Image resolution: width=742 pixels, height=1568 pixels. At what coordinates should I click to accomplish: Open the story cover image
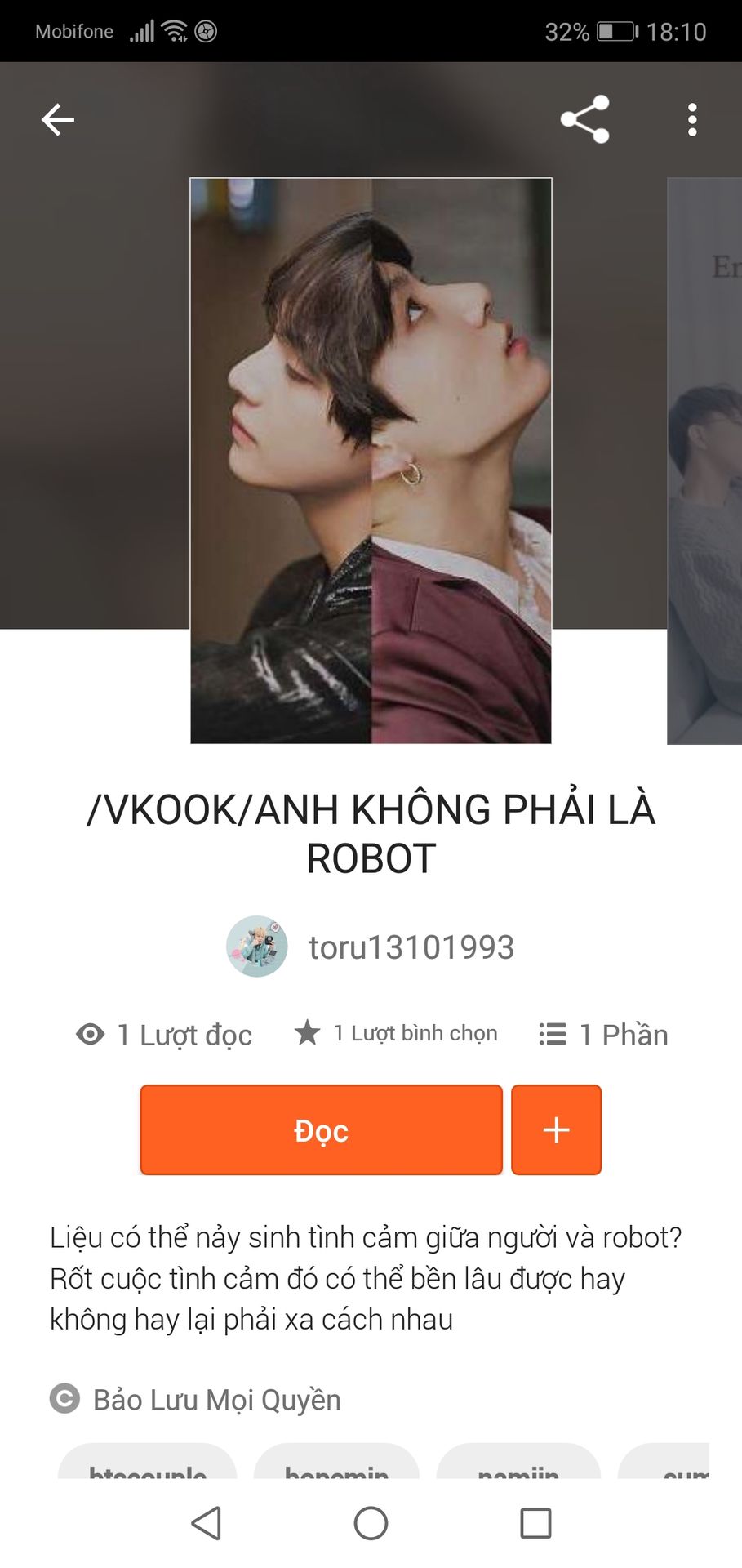click(x=371, y=461)
